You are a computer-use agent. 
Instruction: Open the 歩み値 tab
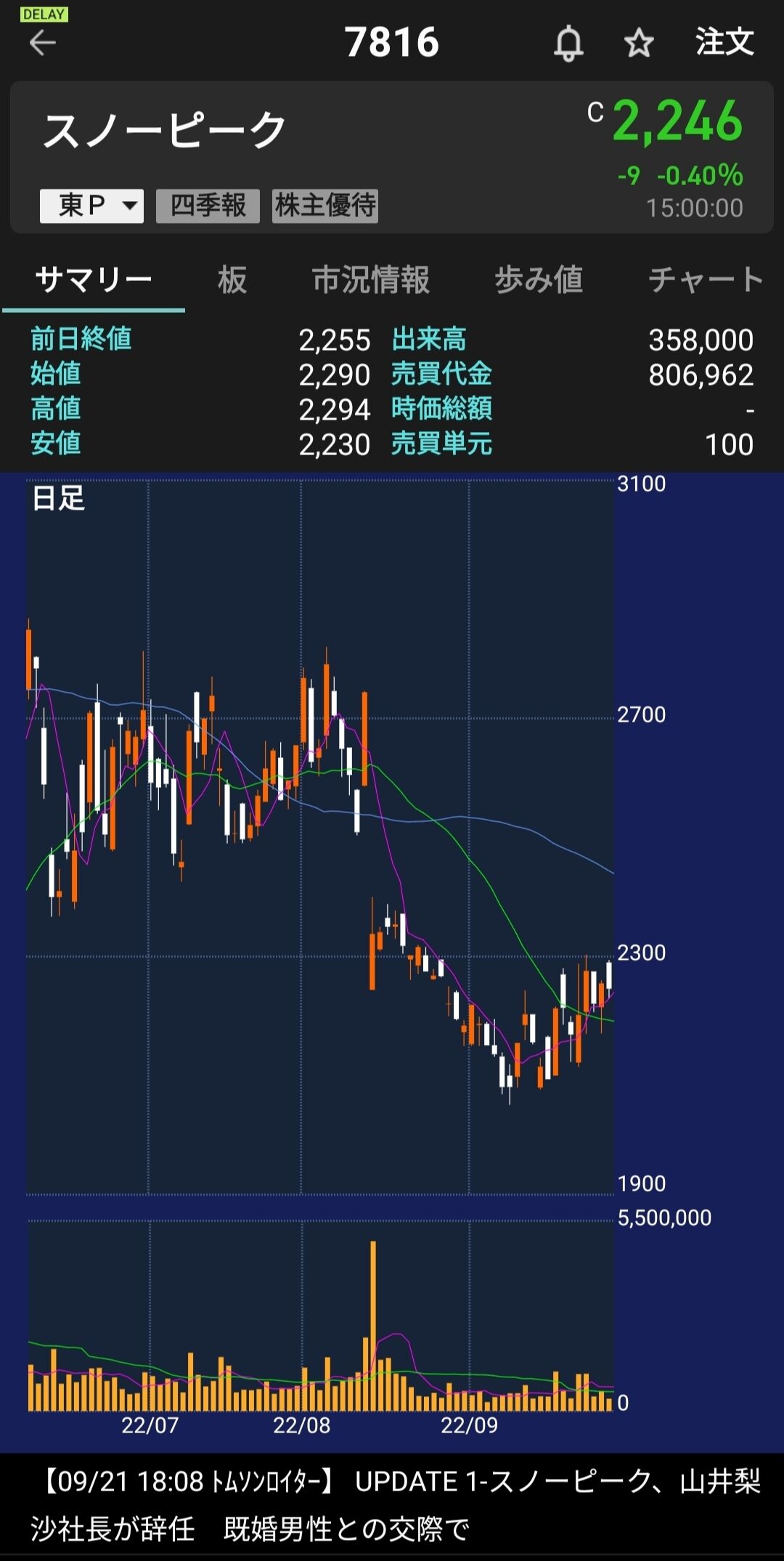tap(539, 280)
